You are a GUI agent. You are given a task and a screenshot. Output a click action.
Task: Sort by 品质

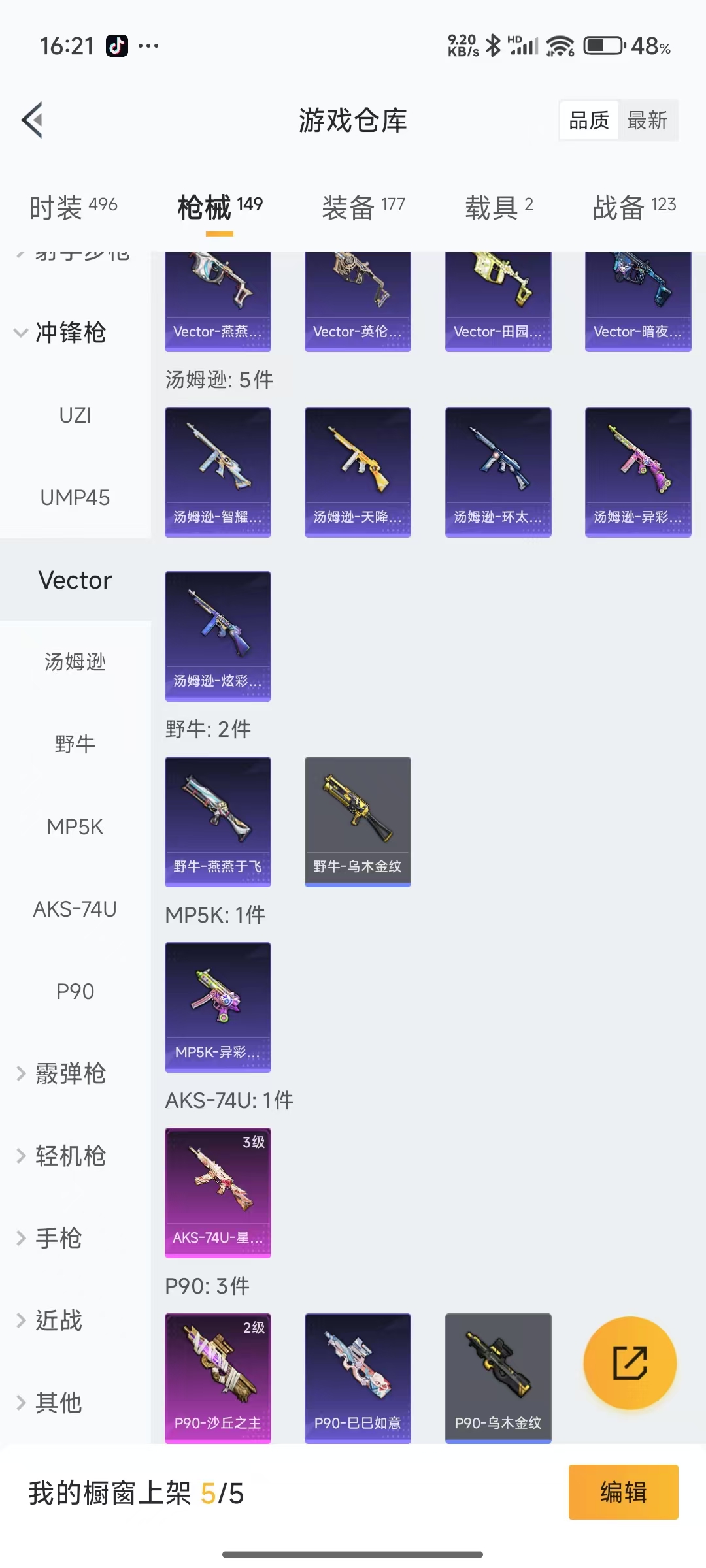point(589,120)
